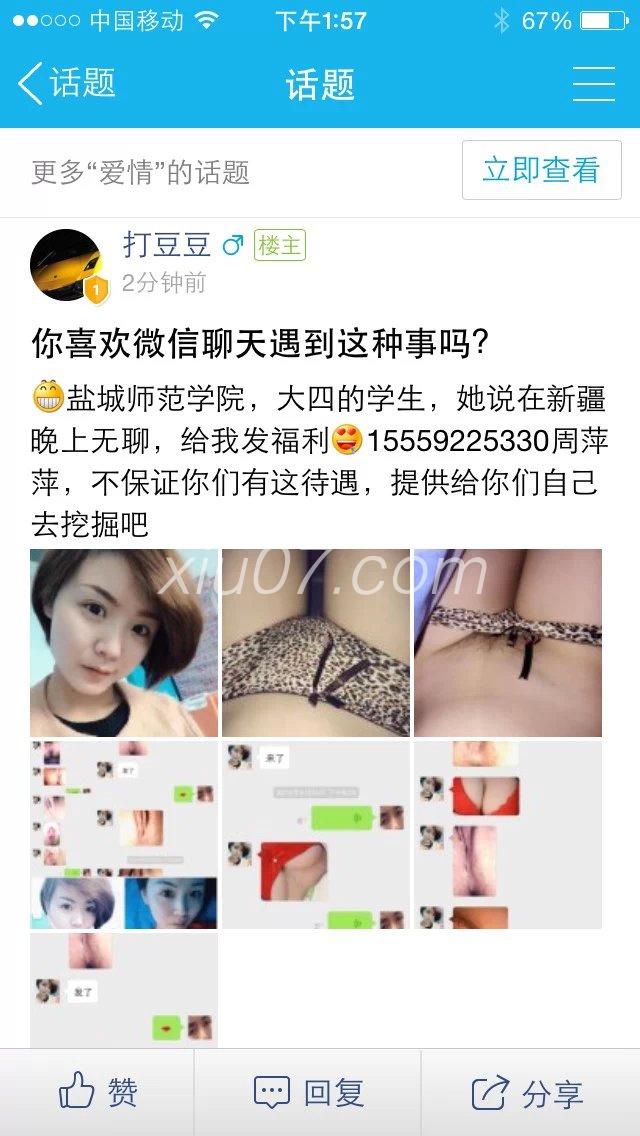This screenshot has width=640, height=1136.
Task: Like the post with 赞
Action: pos(98,1093)
